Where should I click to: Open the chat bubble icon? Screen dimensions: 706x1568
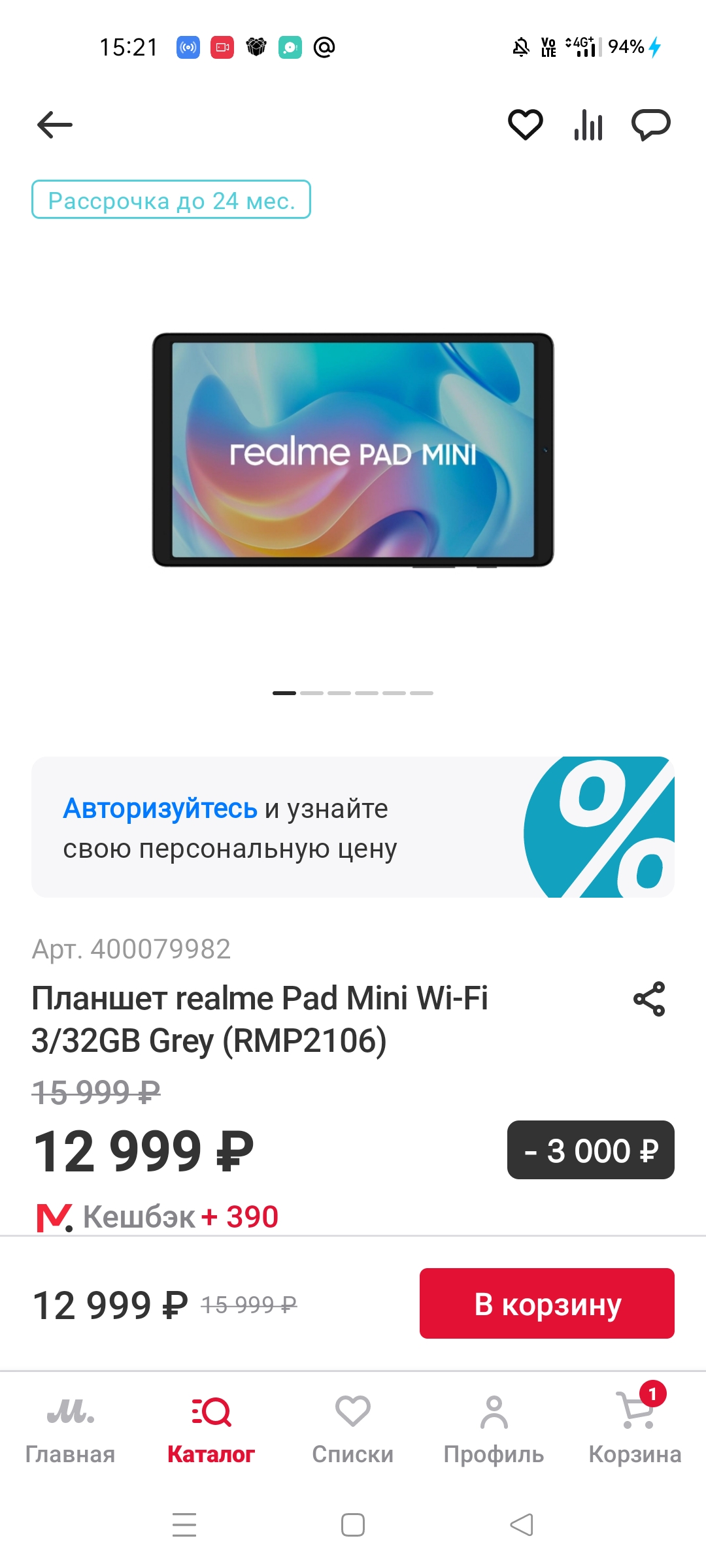pyautogui.click(x=651, y=124)
